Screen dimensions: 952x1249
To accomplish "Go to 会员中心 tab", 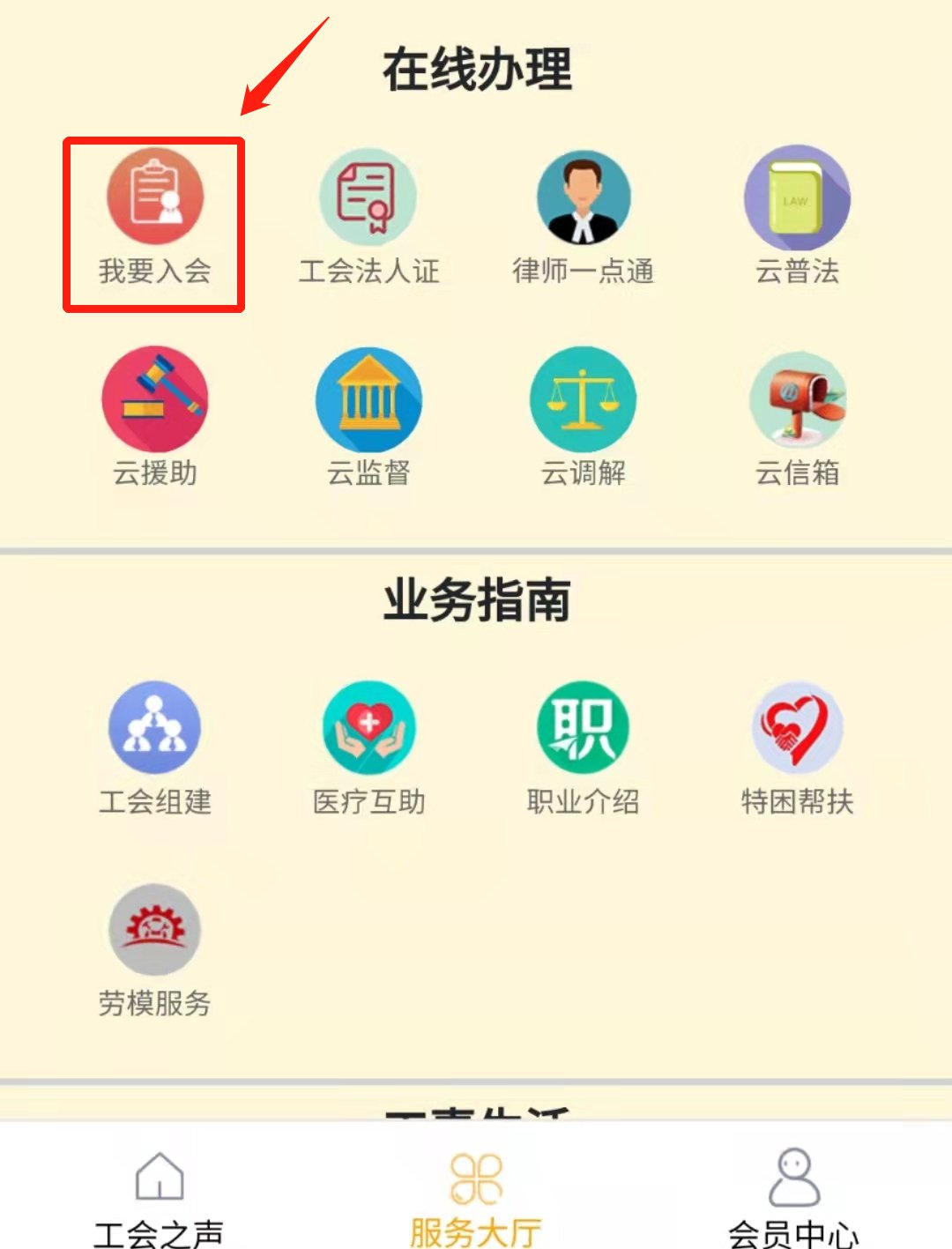I will [793, 1199].
